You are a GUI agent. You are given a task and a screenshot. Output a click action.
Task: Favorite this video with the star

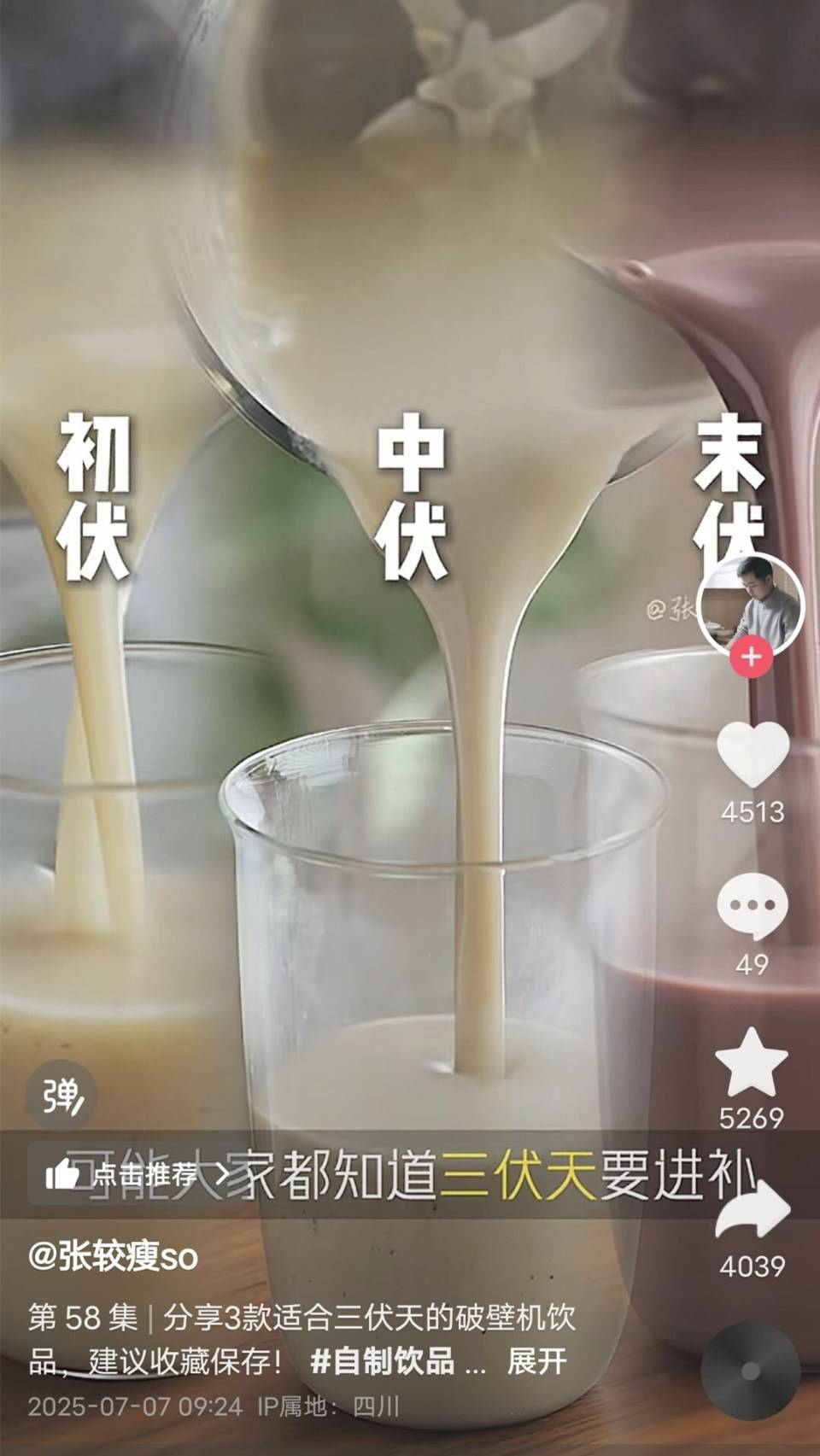click(x=751, y=1062)
